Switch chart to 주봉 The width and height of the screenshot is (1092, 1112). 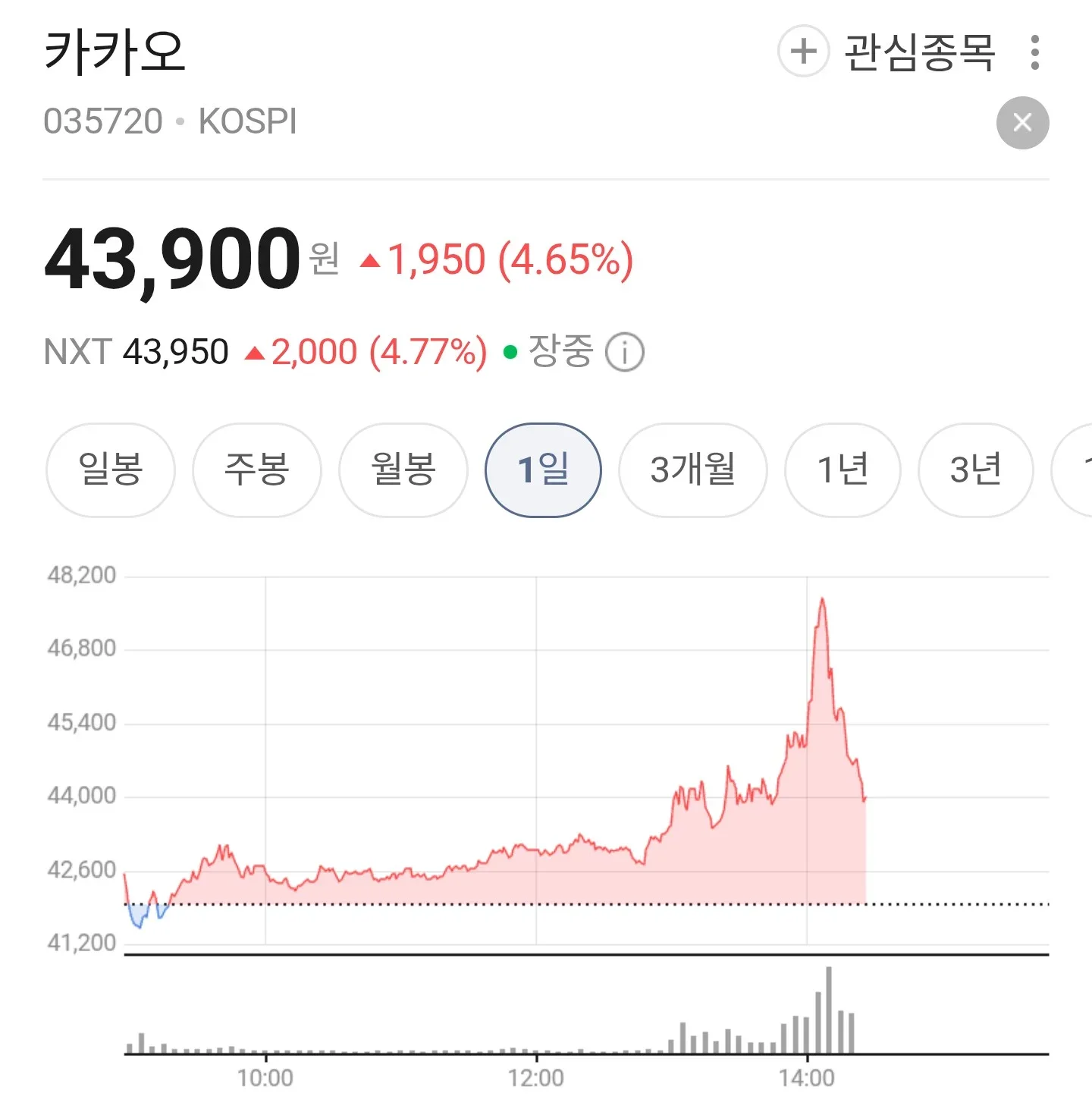click(257, 470)
